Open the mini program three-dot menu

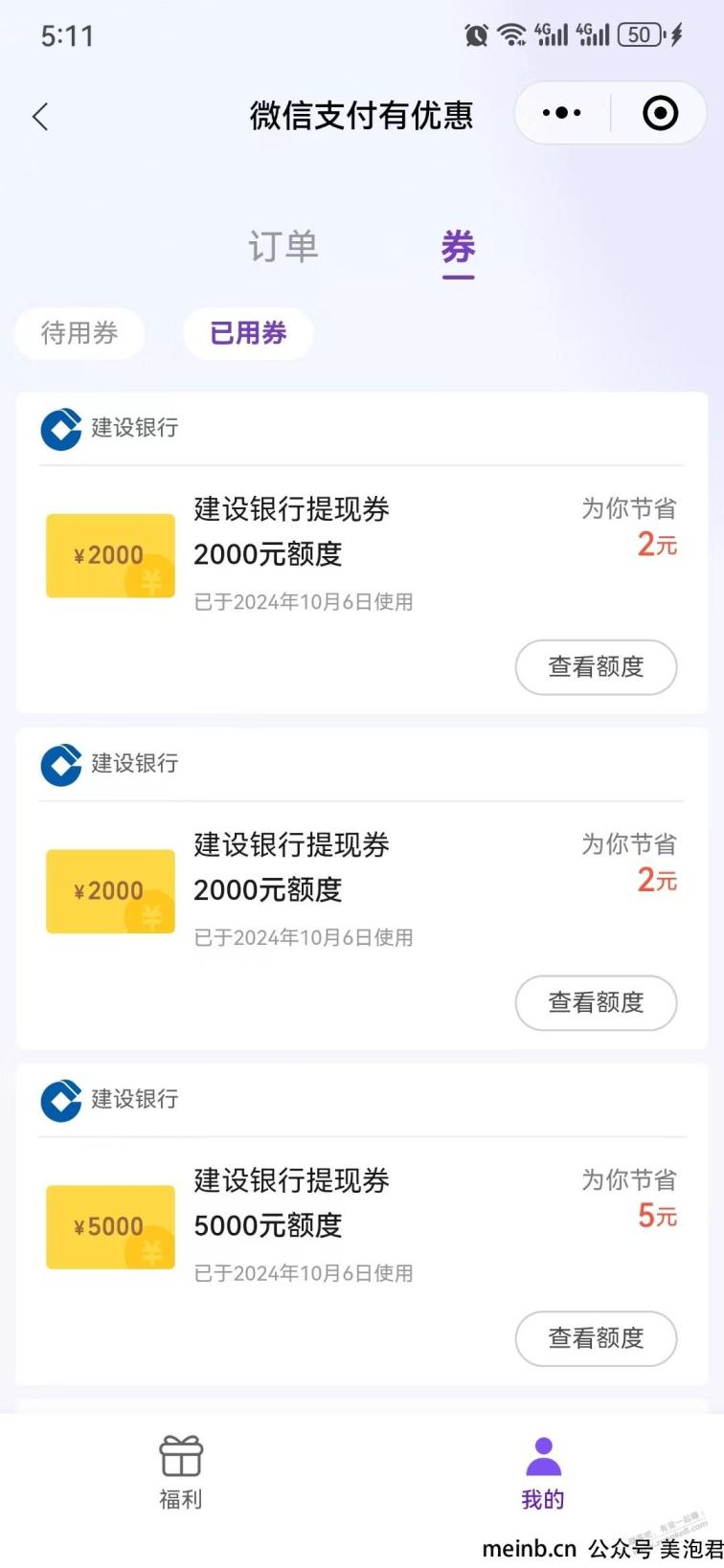[562, 113]
